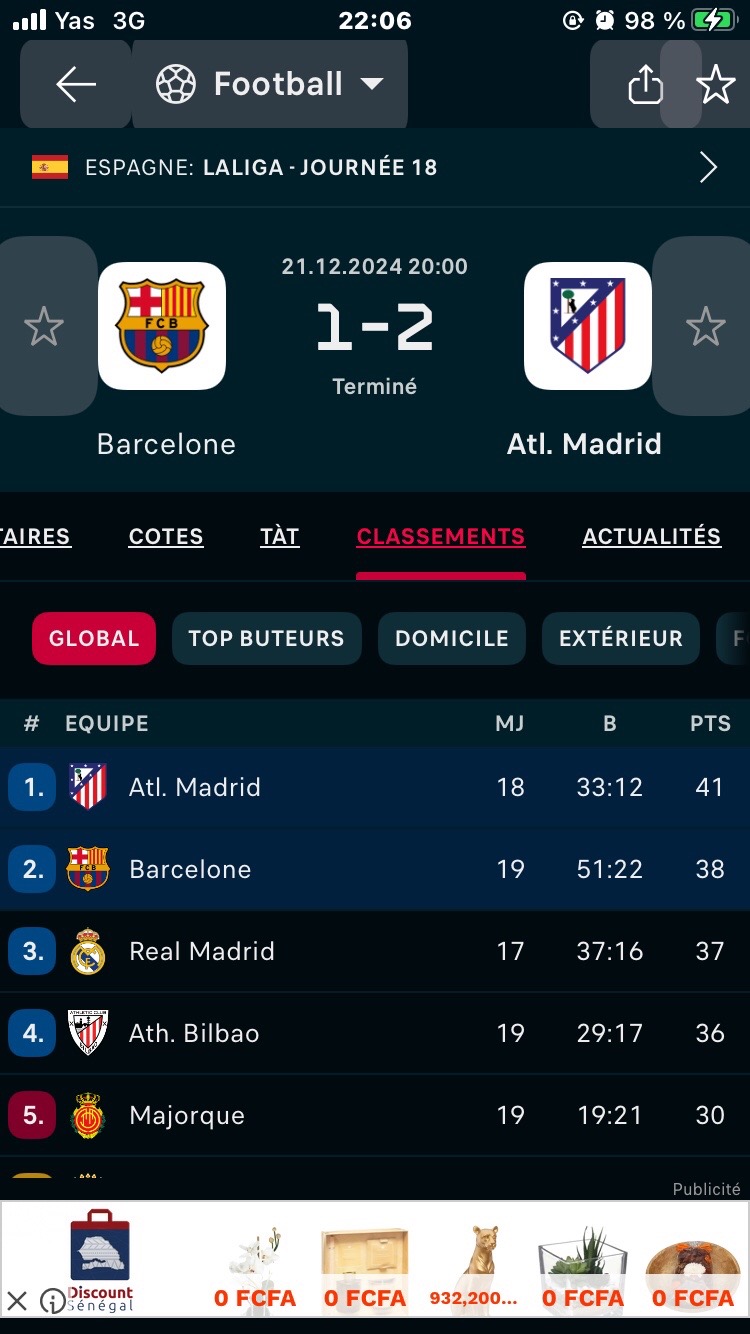Open Real Madrid row in standings

[x=375, y=951]
